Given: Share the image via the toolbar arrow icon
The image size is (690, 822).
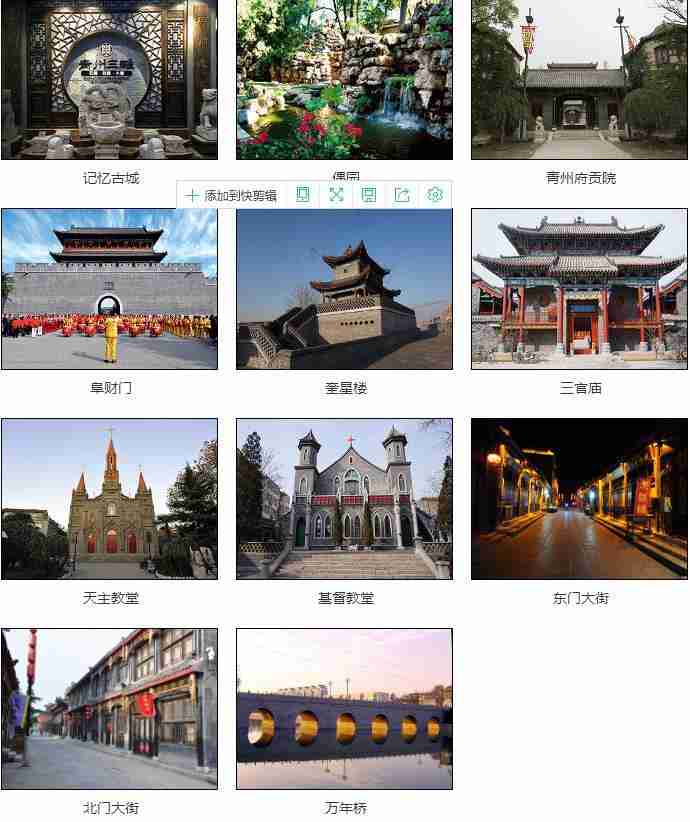Looking at the screenshot, I should pyautogui.click(x=402, y=195).
